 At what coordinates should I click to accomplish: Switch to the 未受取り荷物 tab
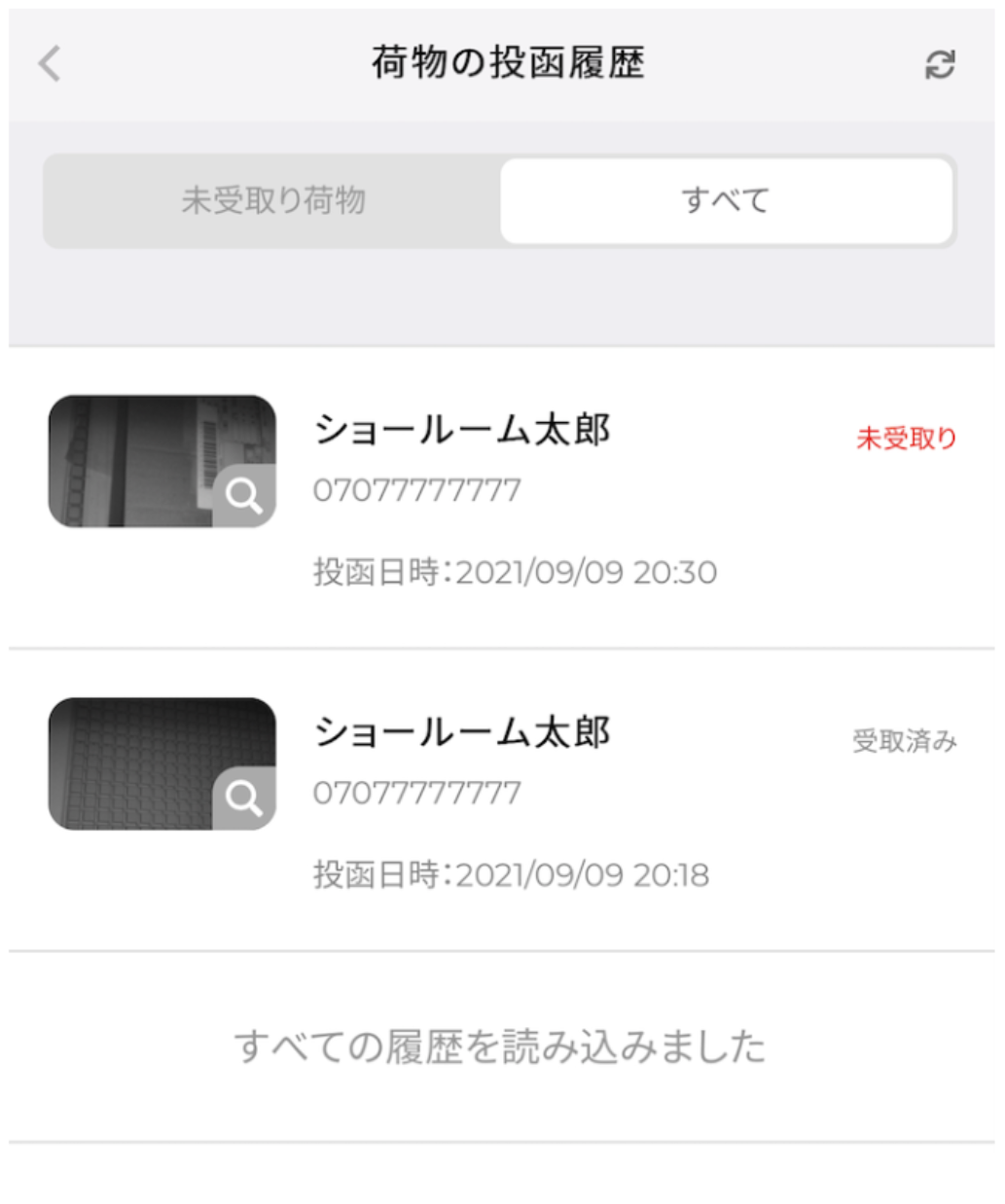point(273,200)
